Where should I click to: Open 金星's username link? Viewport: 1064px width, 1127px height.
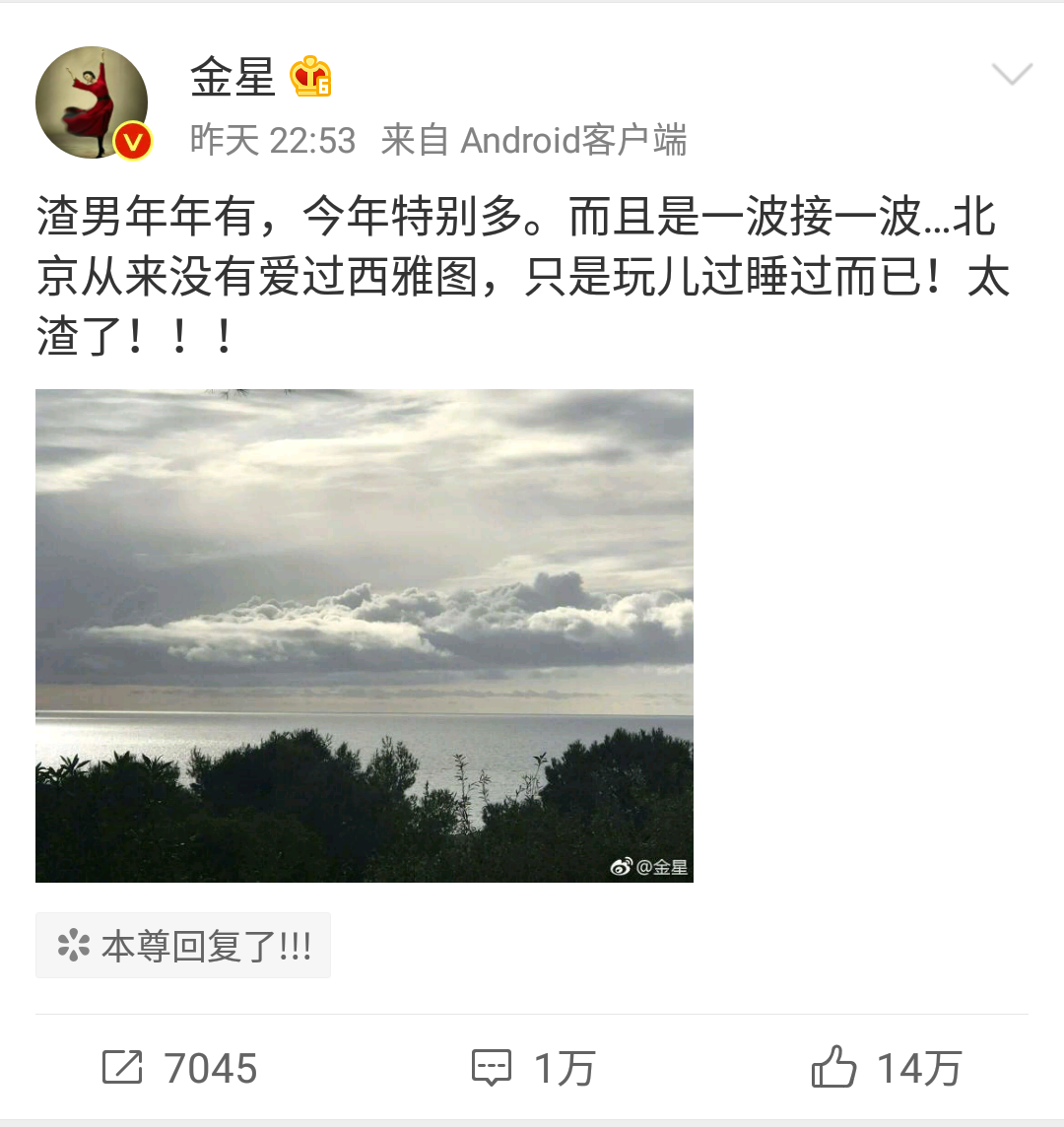point(233,78)
